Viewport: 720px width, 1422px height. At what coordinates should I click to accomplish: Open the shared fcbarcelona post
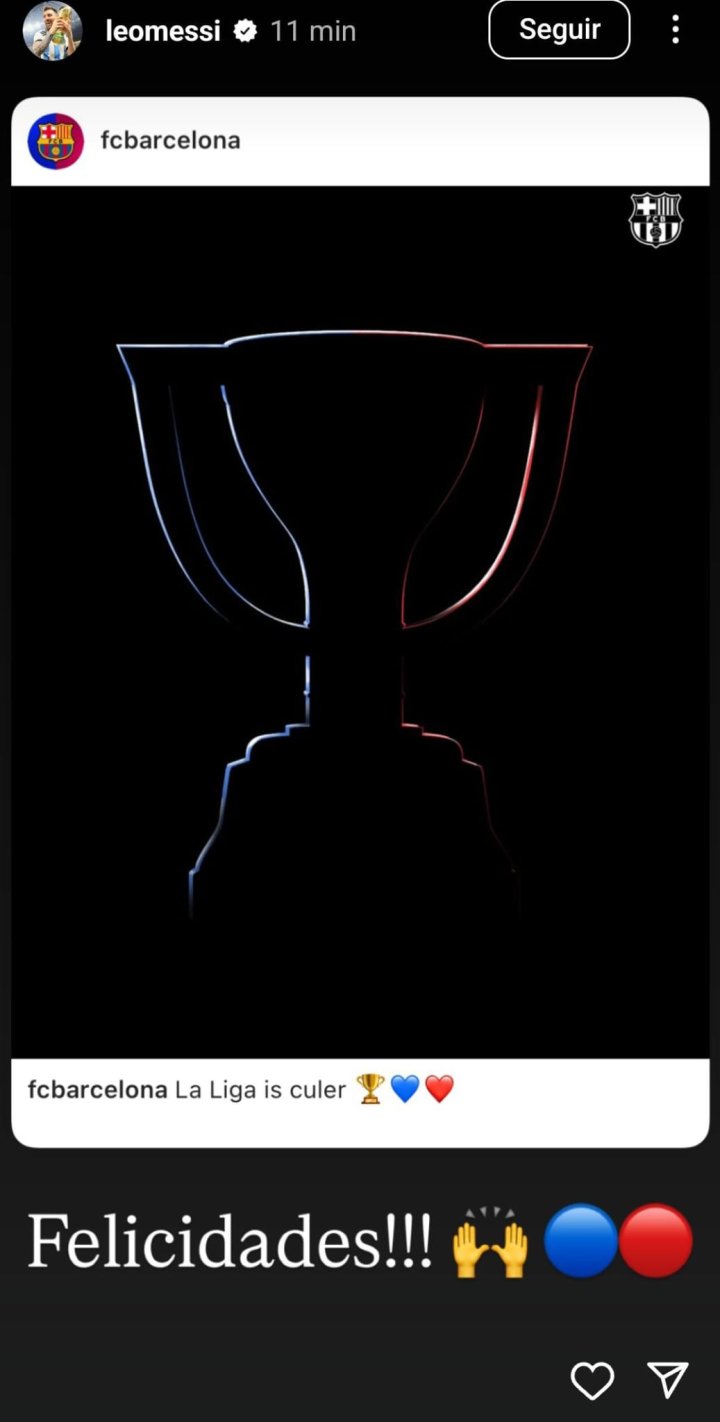tap(360, 620)
